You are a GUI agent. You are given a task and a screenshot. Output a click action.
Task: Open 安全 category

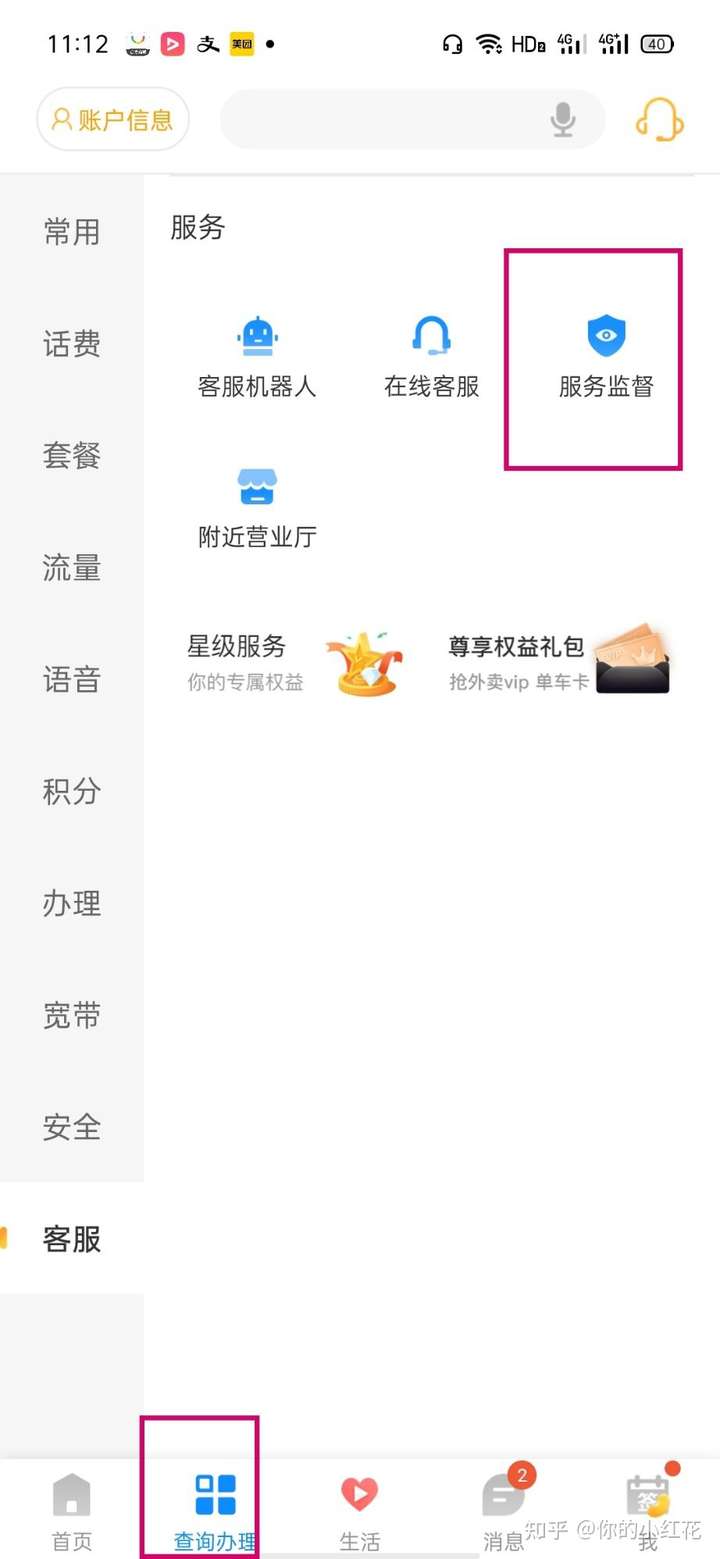(x=72, y=1128)
